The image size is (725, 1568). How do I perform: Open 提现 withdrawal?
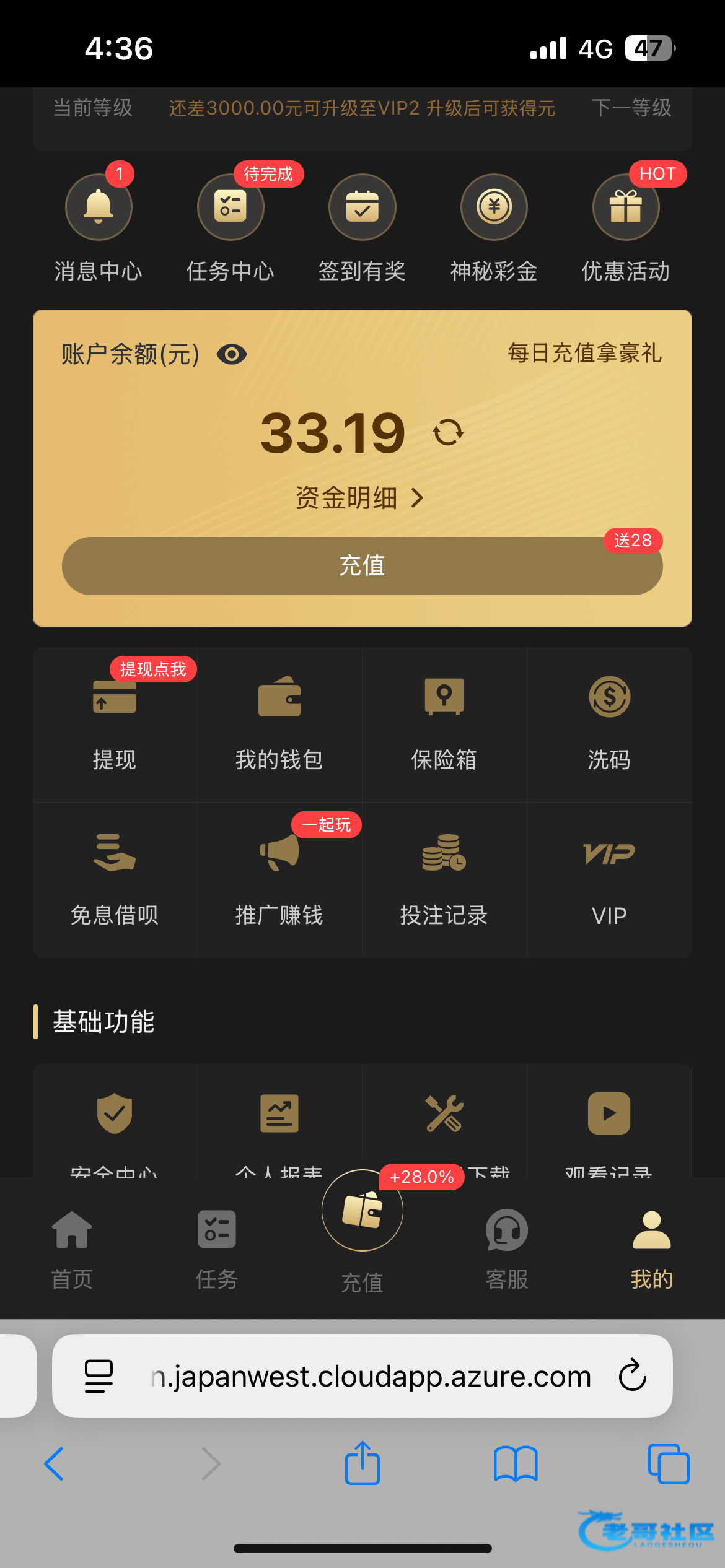pyautogui.click(x=115, y=725)
